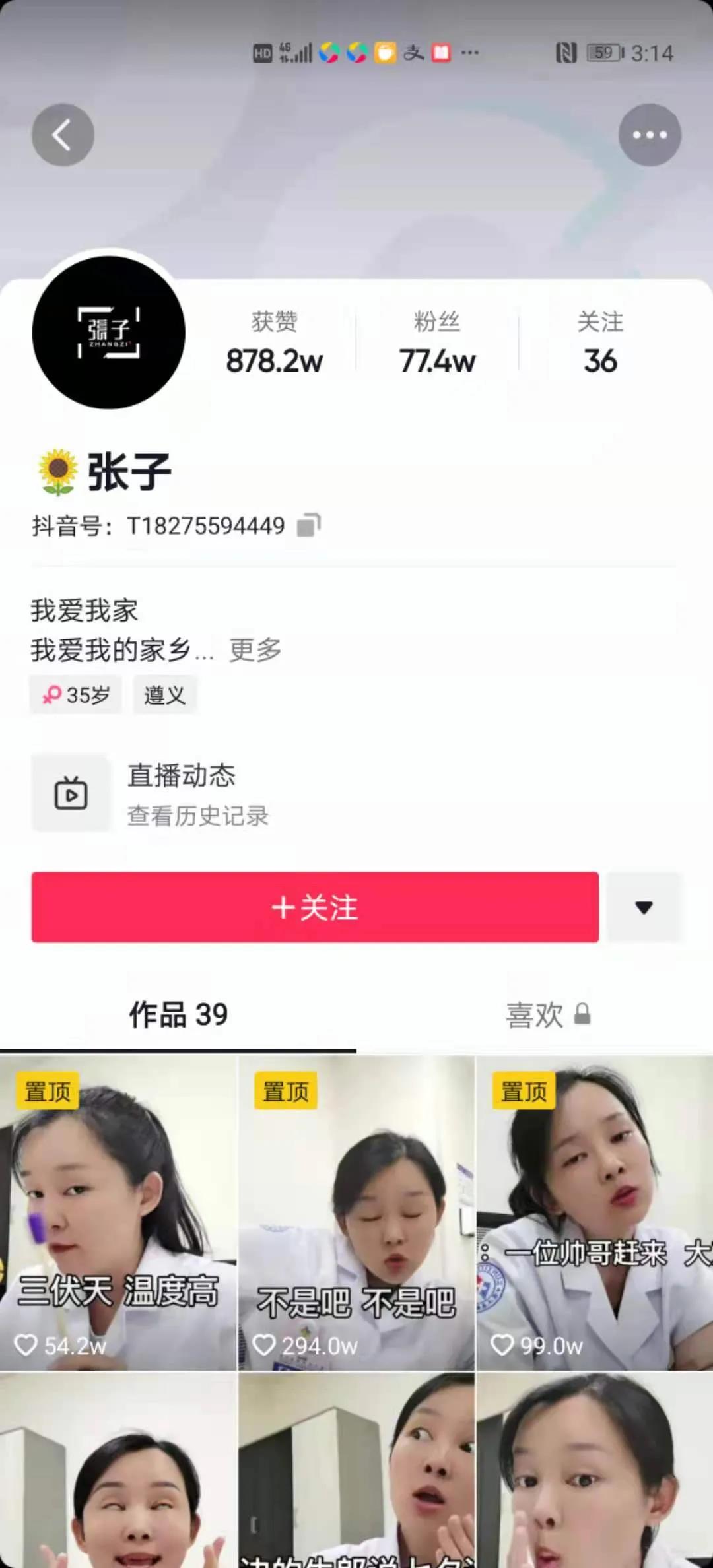This screenshot has height=1568, width=713.
Task: Open pinned video 一位帅哥赶来
Action: pyautogui.click(x=594, y=1213)
